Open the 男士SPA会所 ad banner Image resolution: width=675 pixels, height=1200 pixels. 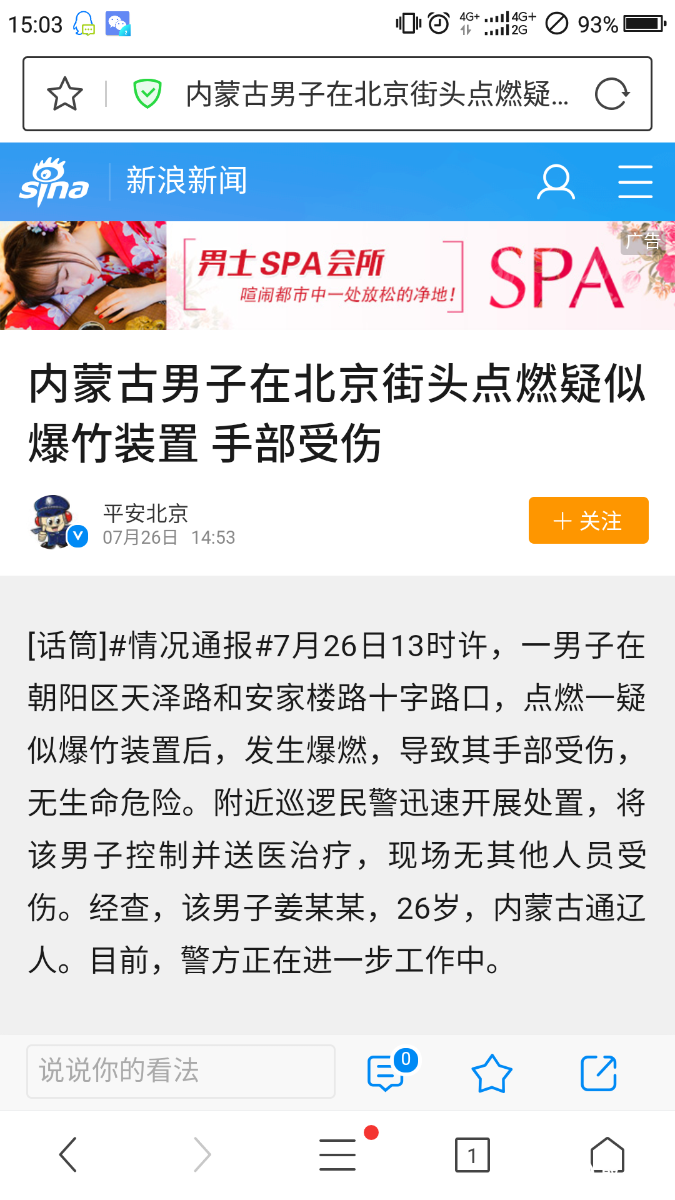pyautogui.click(x=337, y=275)
